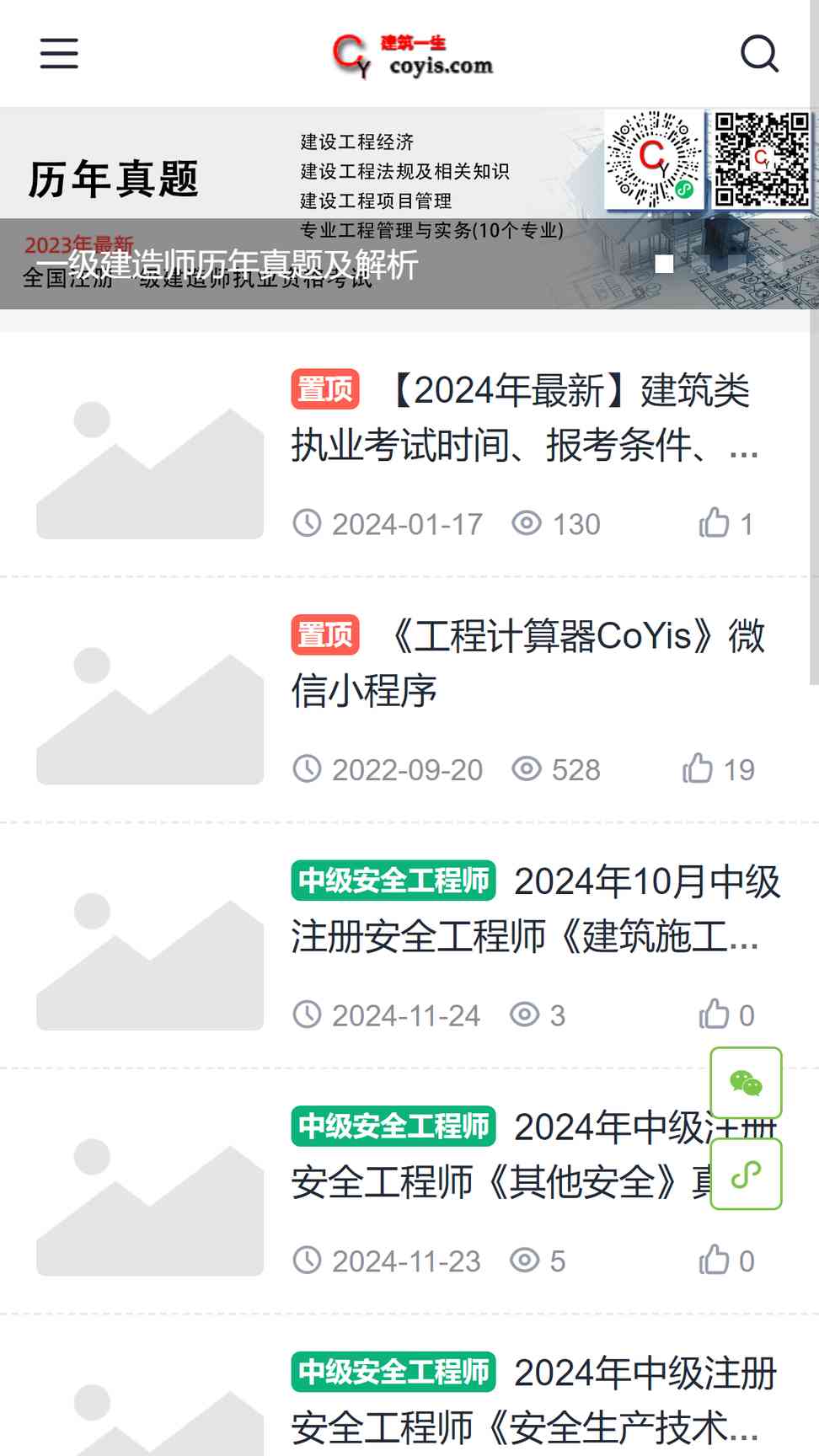Tap the 中级安全工程师 tag on 2024年10月 article
The height and width of the screenshot is (1456, 819).
tap(393, 881)
